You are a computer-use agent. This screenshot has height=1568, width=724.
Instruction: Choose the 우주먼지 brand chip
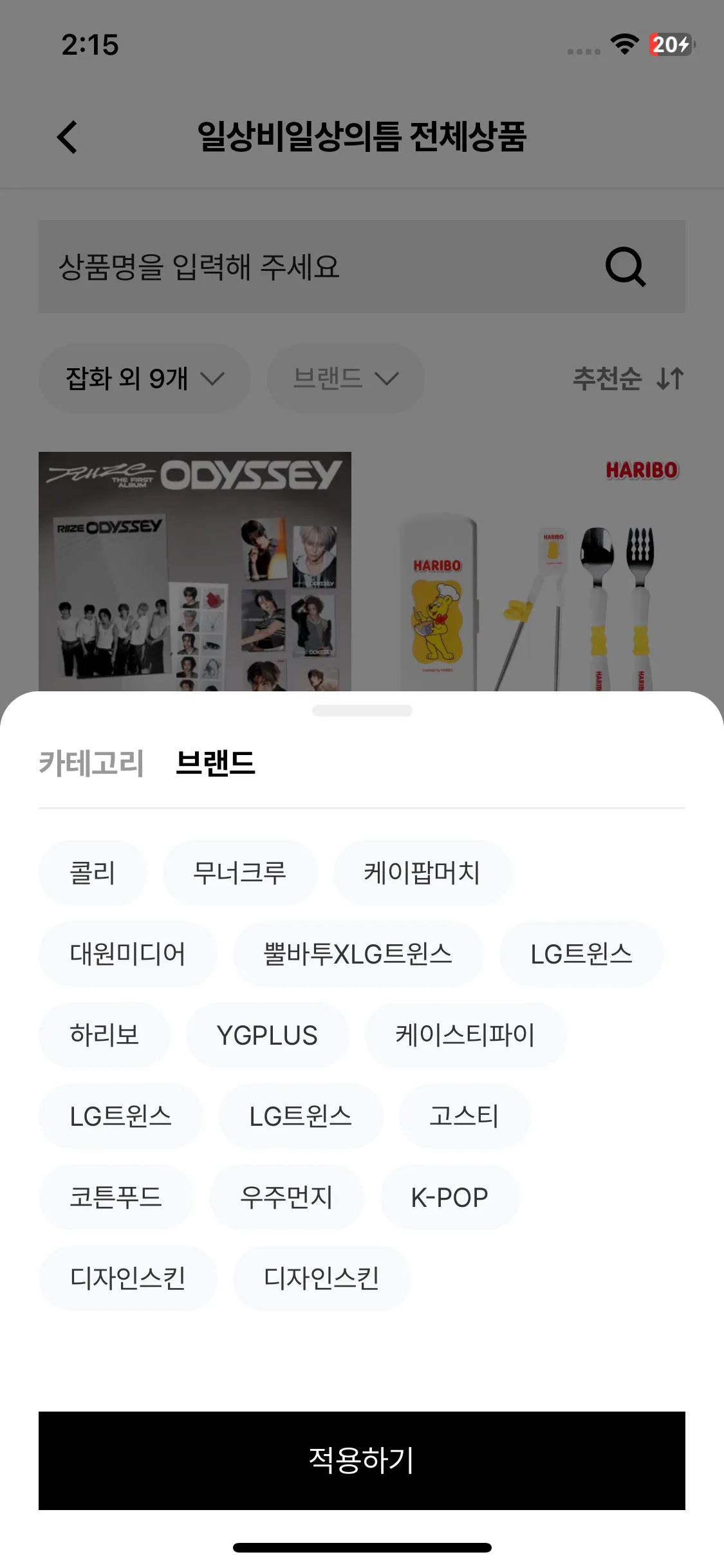tap(286, 1197)
